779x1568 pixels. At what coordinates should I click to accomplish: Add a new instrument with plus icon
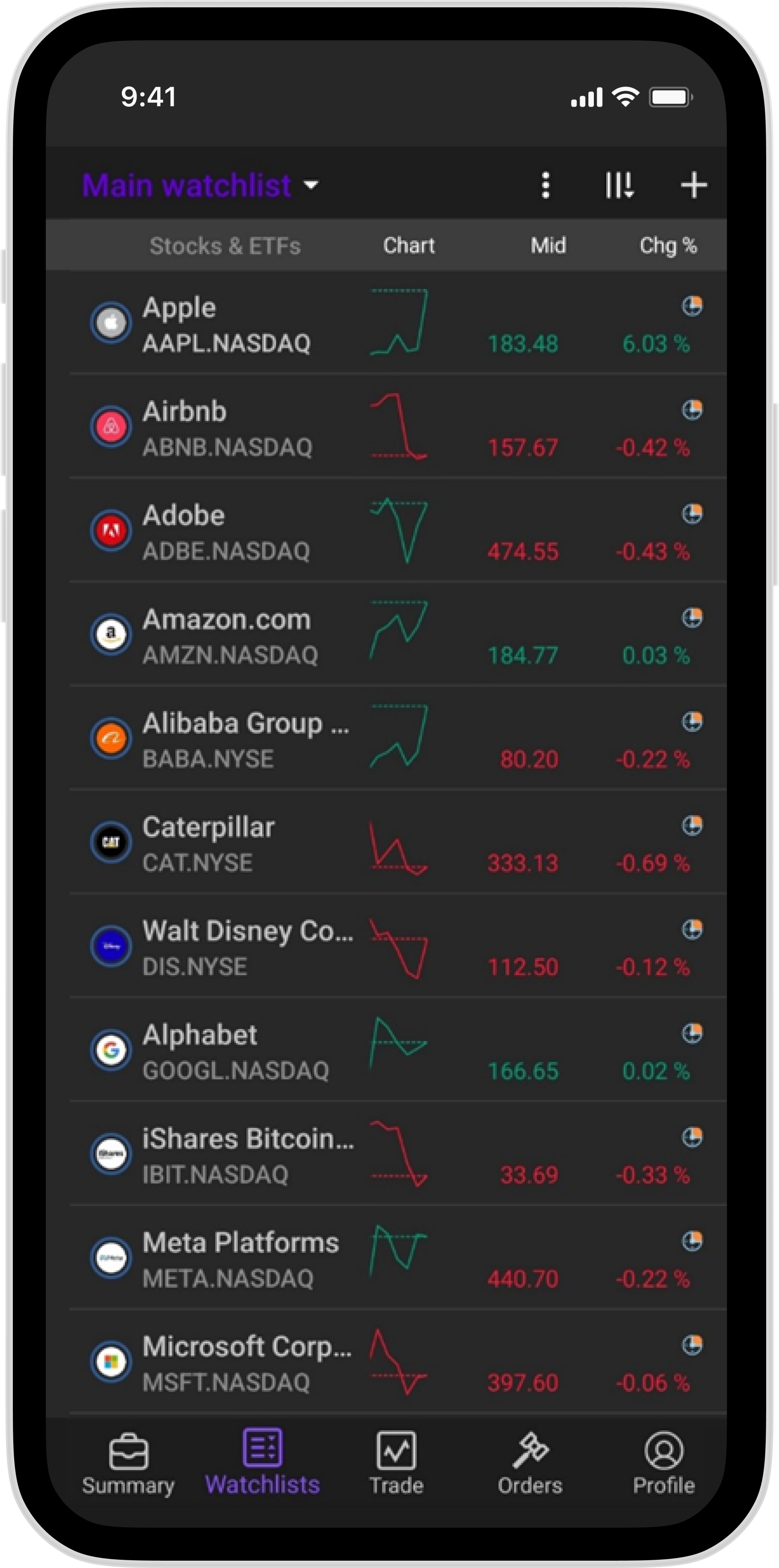click(x=693, y=185)
